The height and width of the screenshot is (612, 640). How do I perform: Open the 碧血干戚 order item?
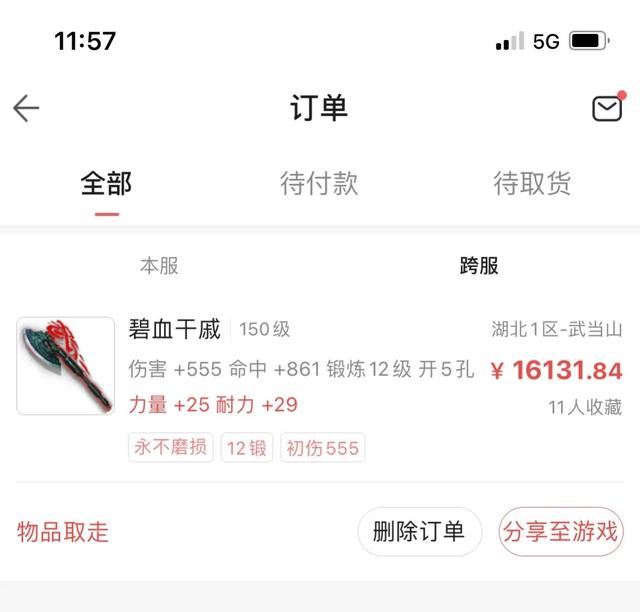click(x=174, y=330)
